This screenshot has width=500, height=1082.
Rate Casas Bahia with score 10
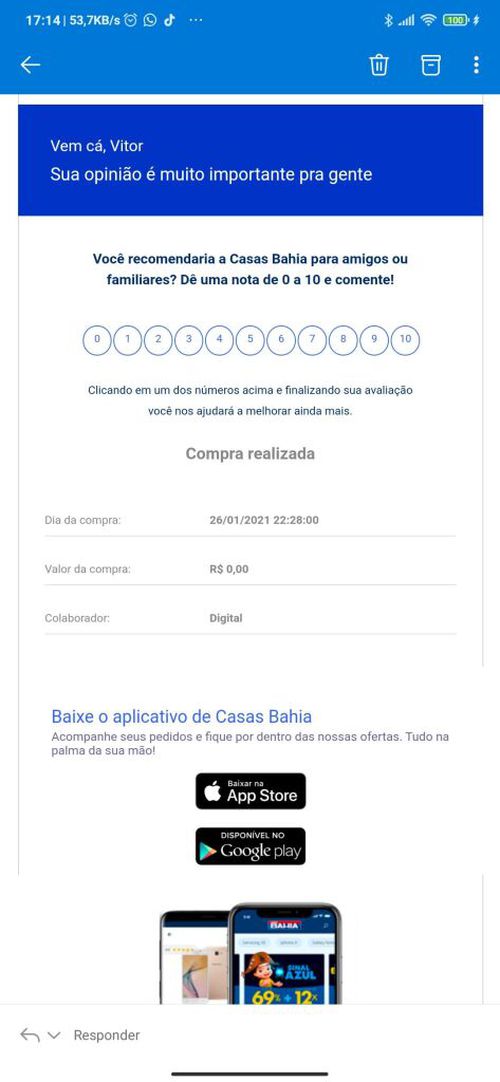click(x=406, y=340)
